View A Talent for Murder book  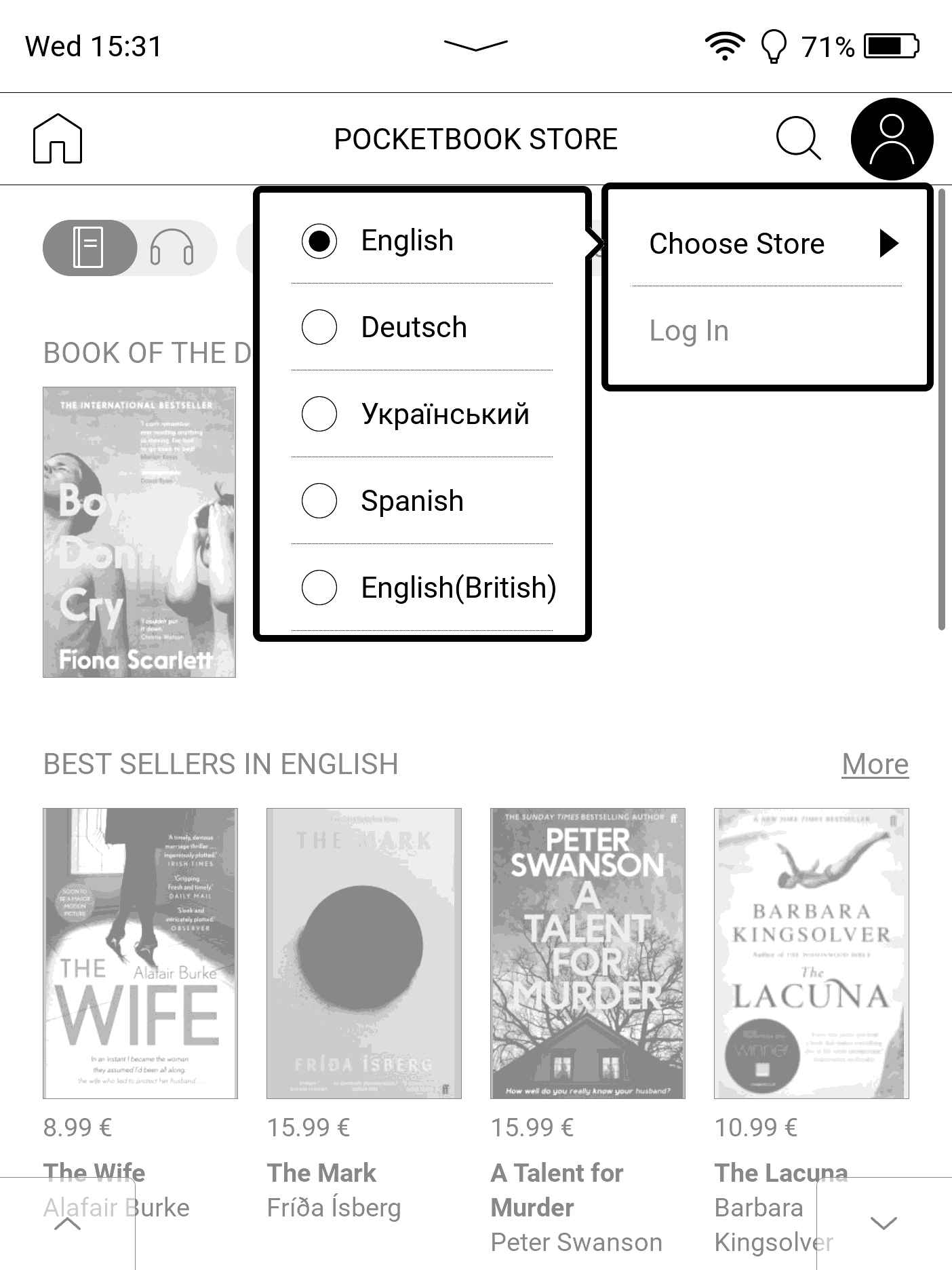click(x=587, y=952)
